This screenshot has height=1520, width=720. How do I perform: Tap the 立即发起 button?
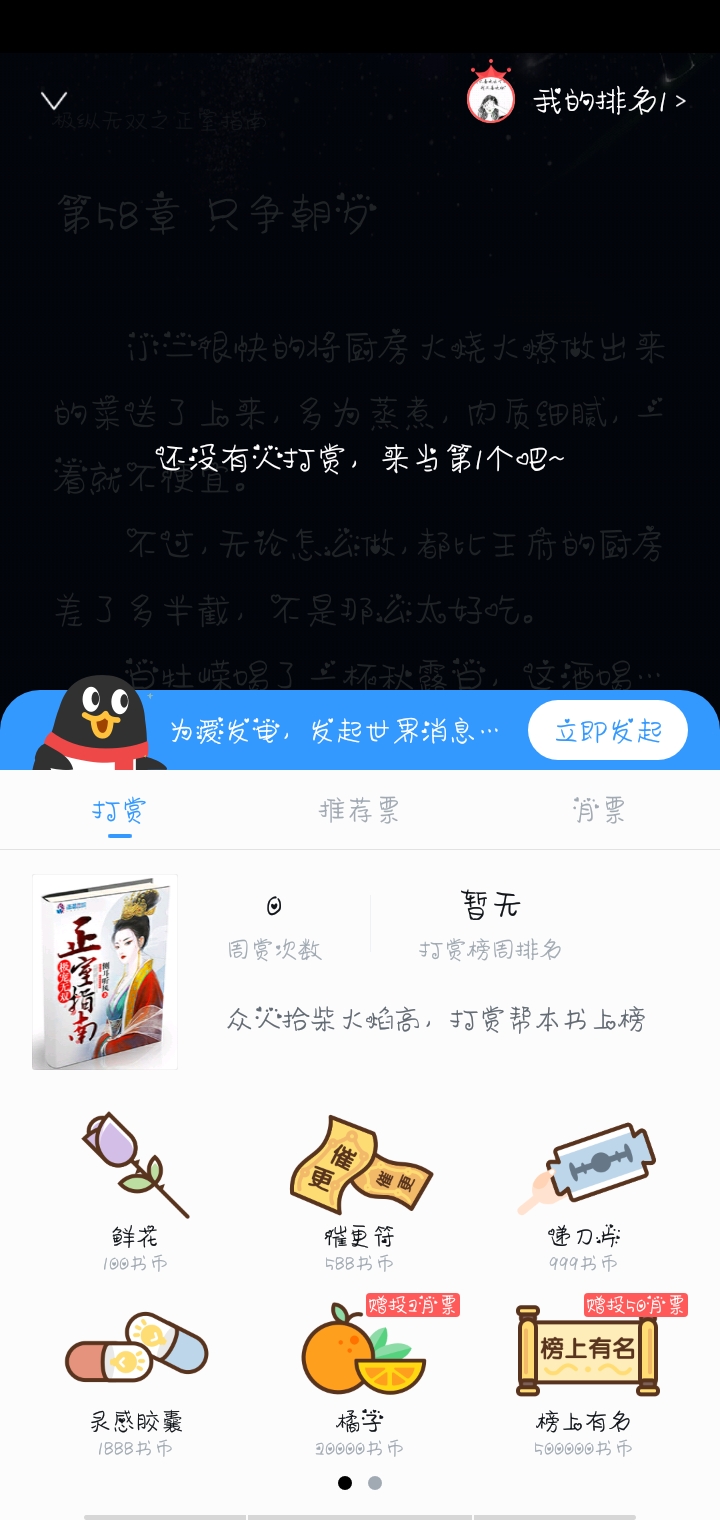(608, 731)
